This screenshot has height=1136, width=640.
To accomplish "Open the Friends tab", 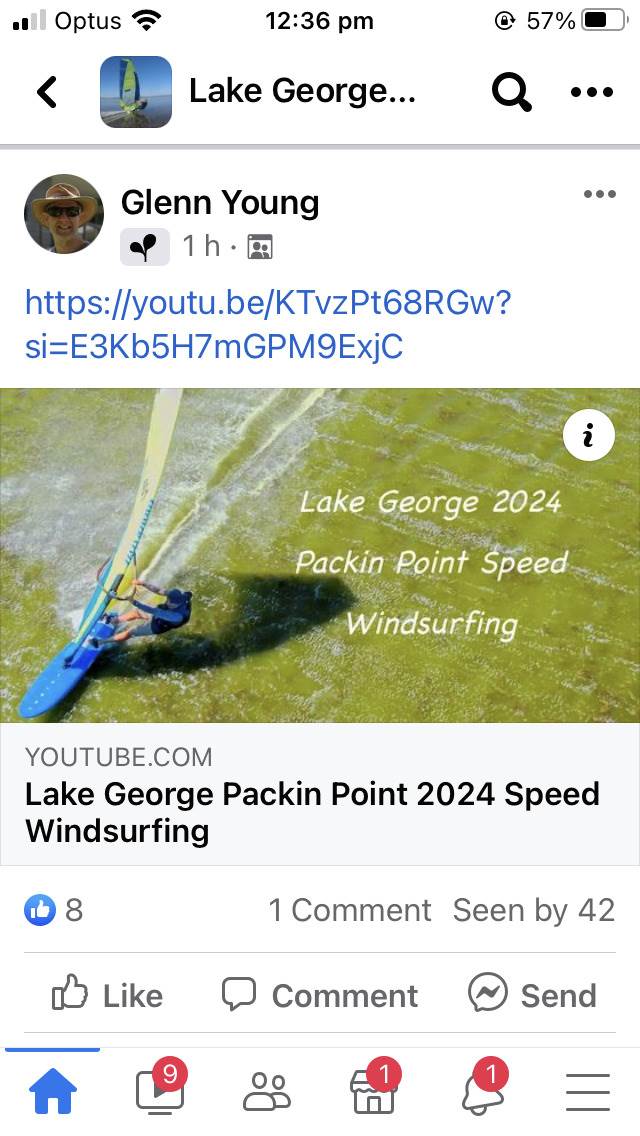I will coord(267,1091).
